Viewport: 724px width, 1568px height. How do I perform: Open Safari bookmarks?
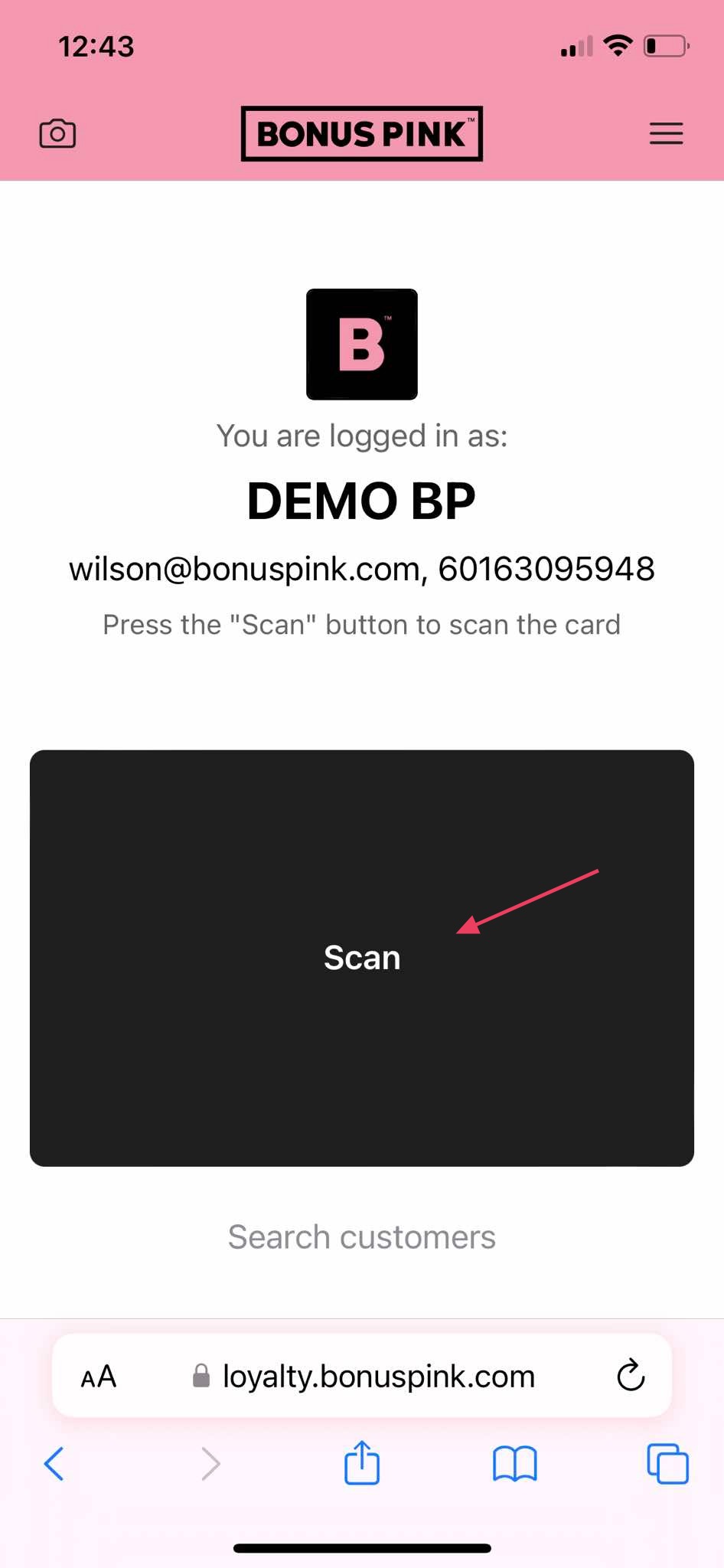515,1464
